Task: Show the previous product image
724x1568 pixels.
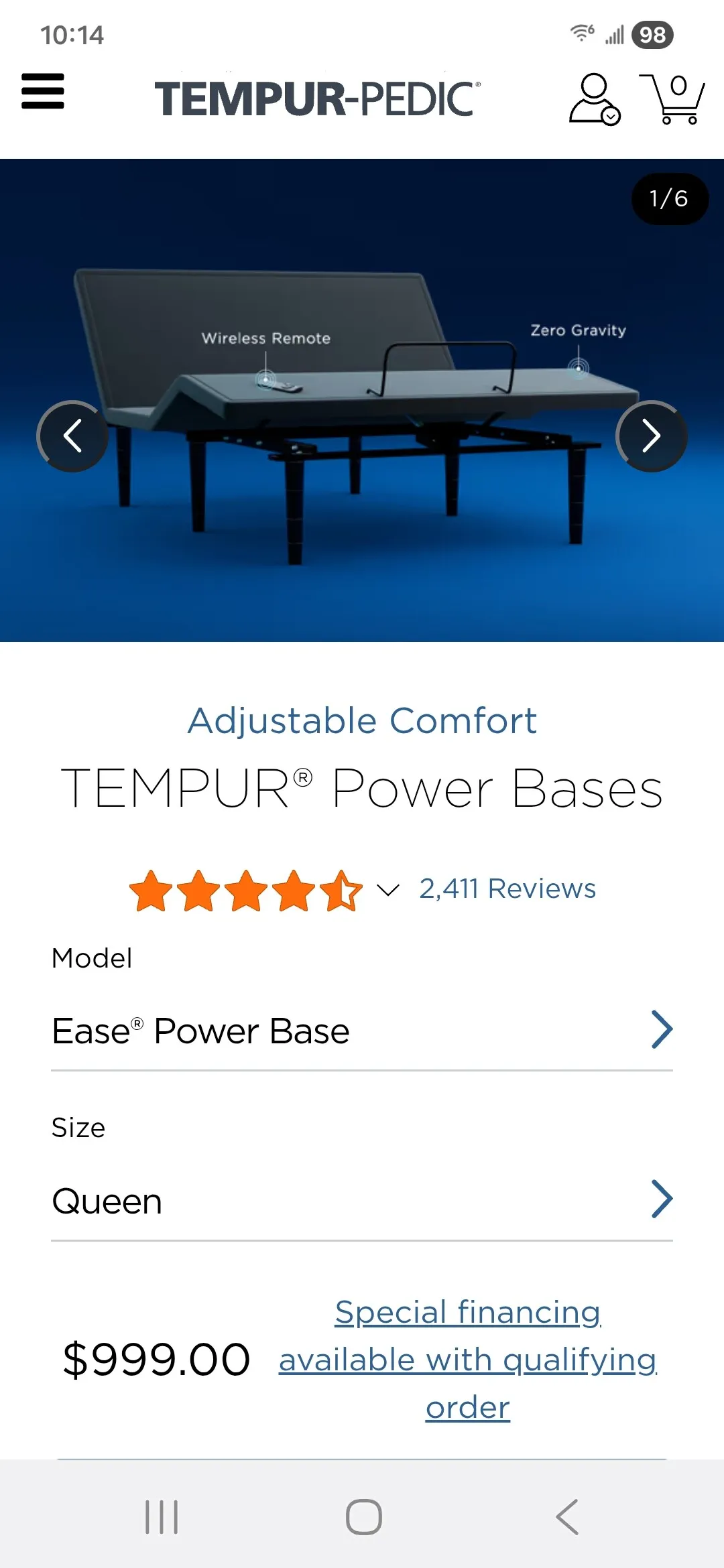Action: [72, 436]
